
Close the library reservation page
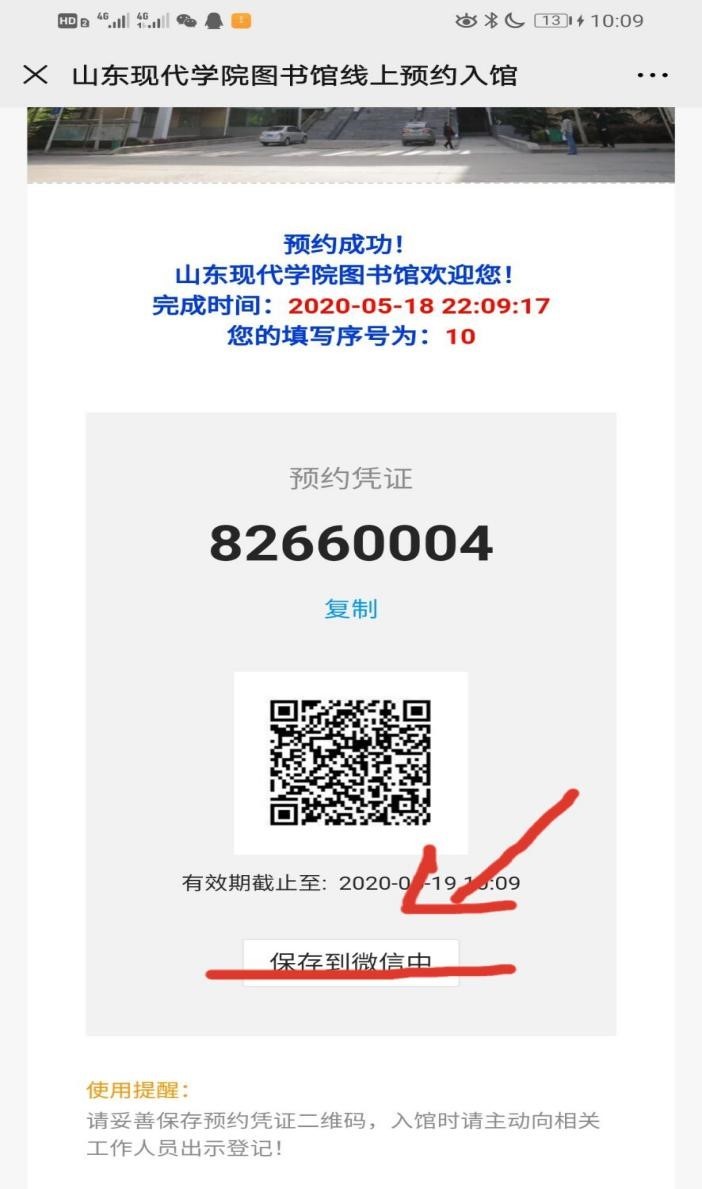click(x=35, y=76)
